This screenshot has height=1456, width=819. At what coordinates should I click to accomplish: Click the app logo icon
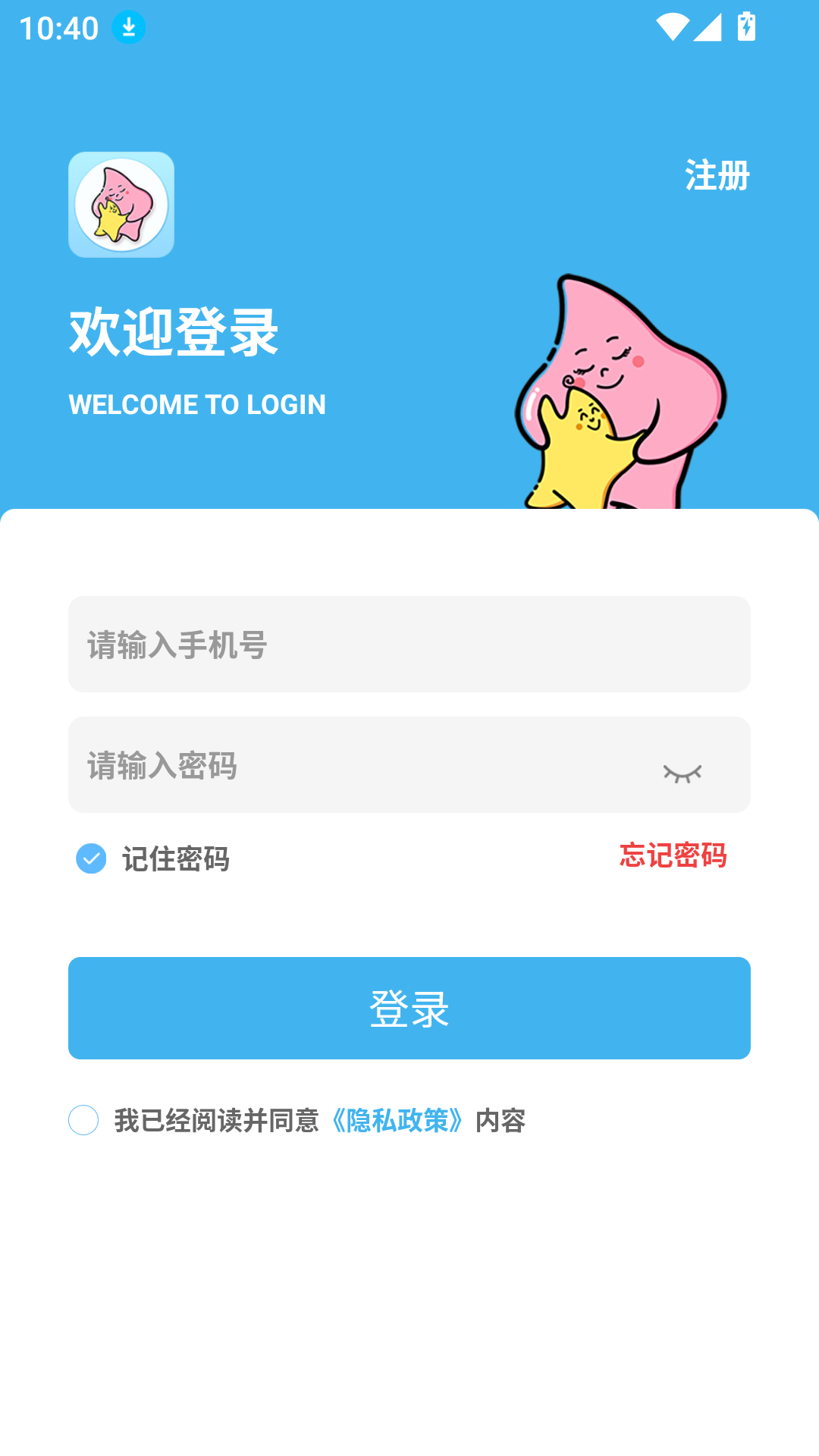121,205
